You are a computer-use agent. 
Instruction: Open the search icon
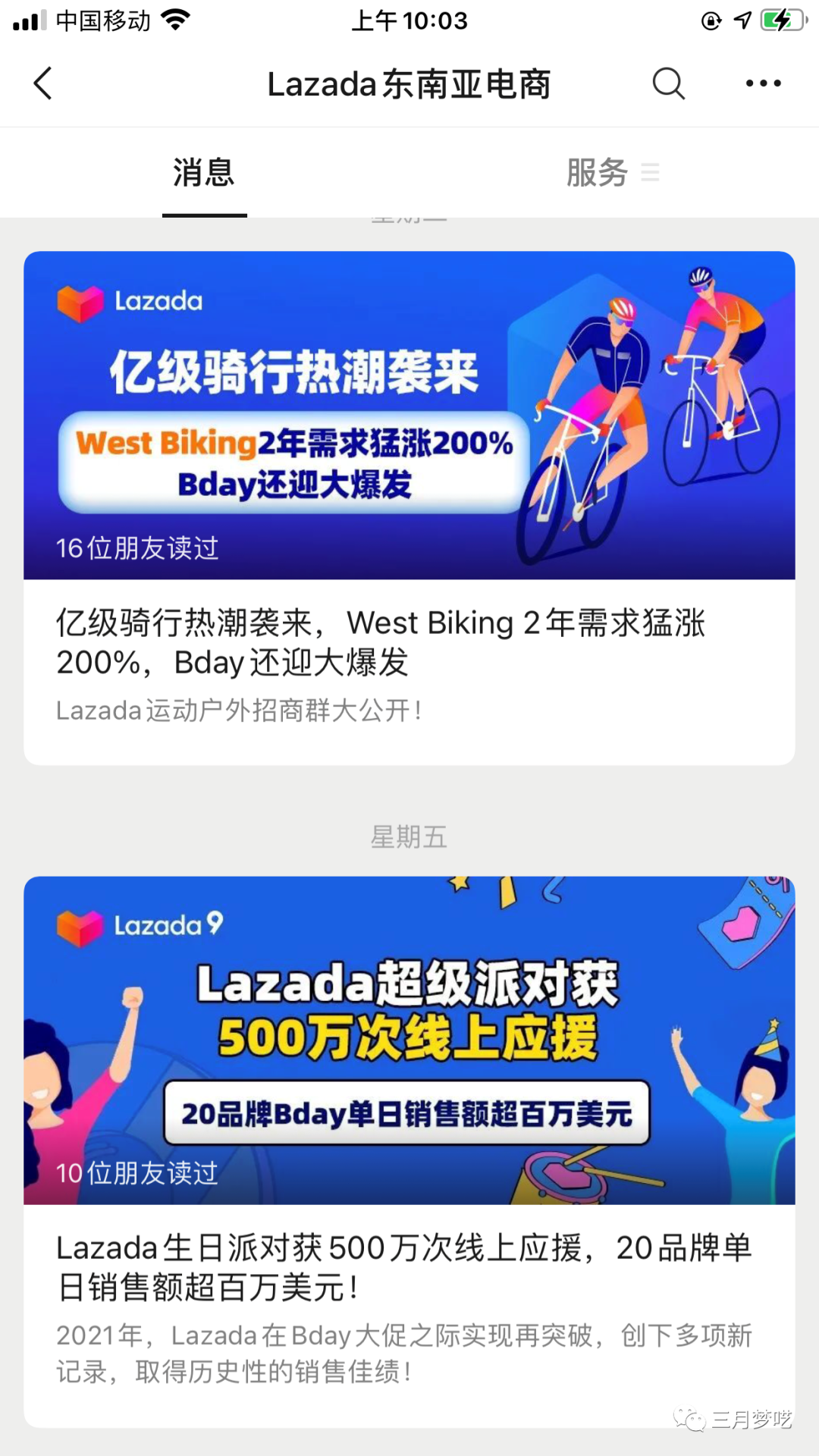(667, 83)
